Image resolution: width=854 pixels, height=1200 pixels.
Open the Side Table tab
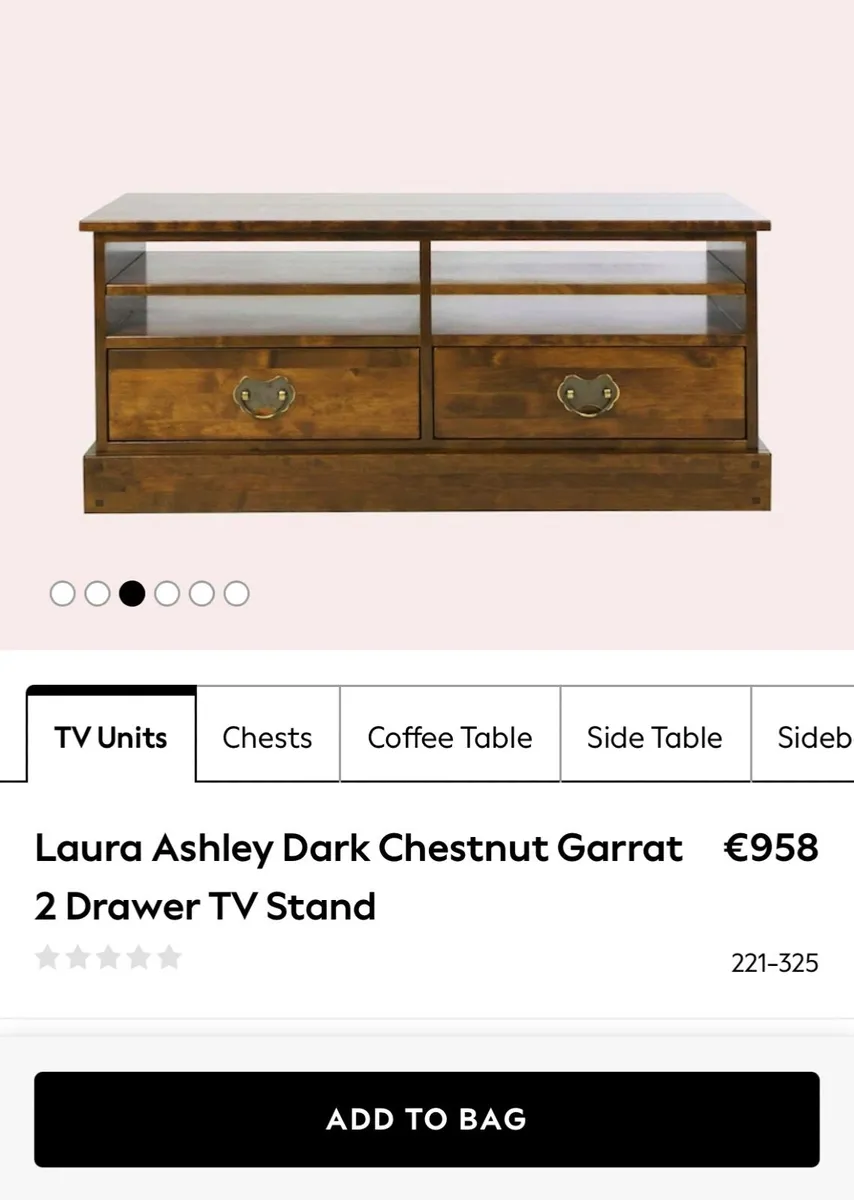tap(654, 737)
